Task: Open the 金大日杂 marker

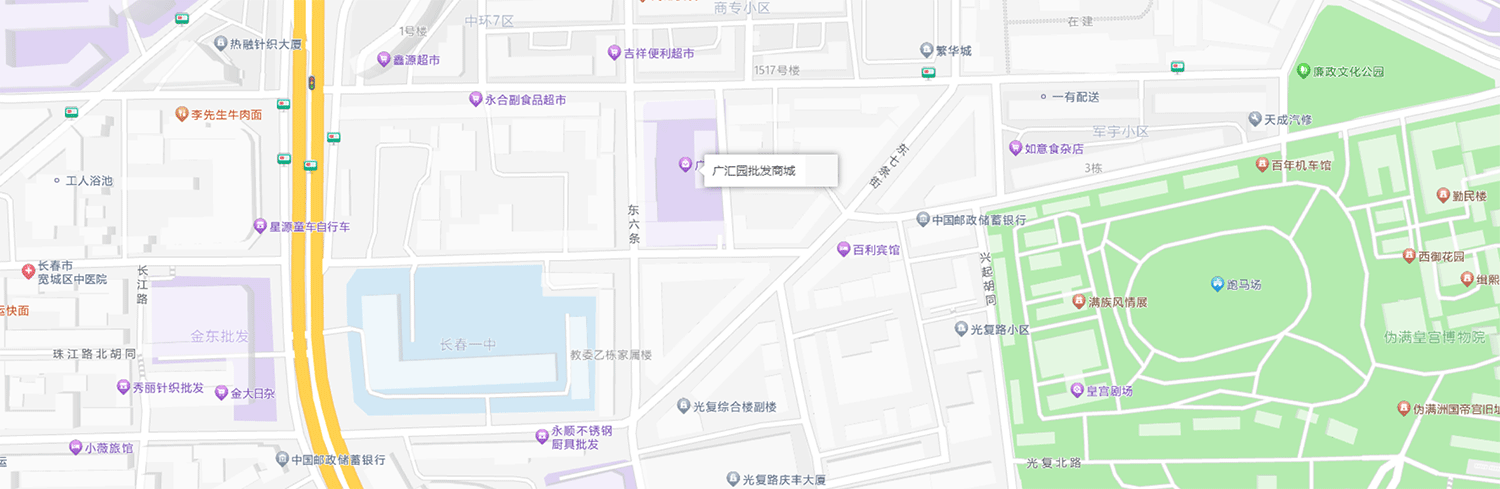Action: tap(222, 393)
